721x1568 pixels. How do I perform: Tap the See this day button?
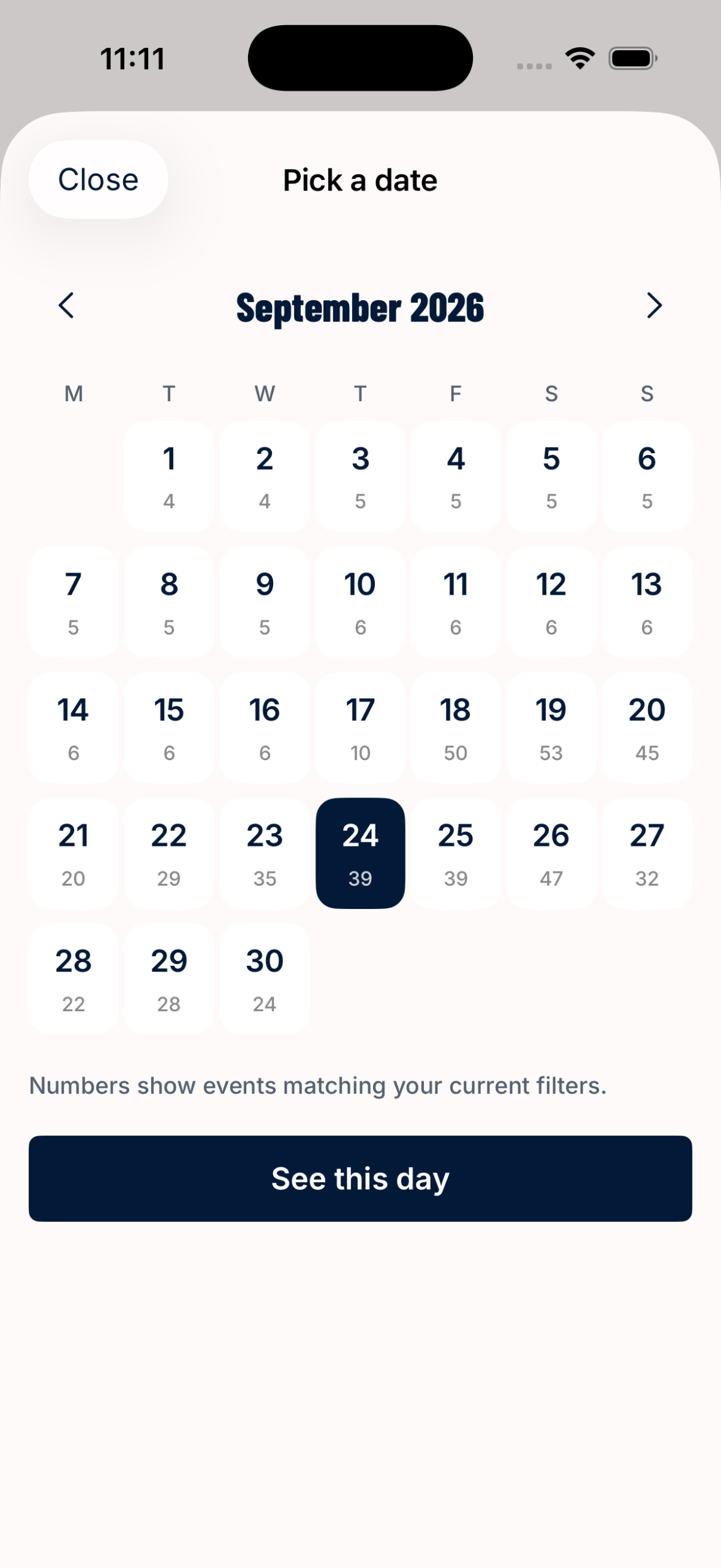click(360, 1178)
